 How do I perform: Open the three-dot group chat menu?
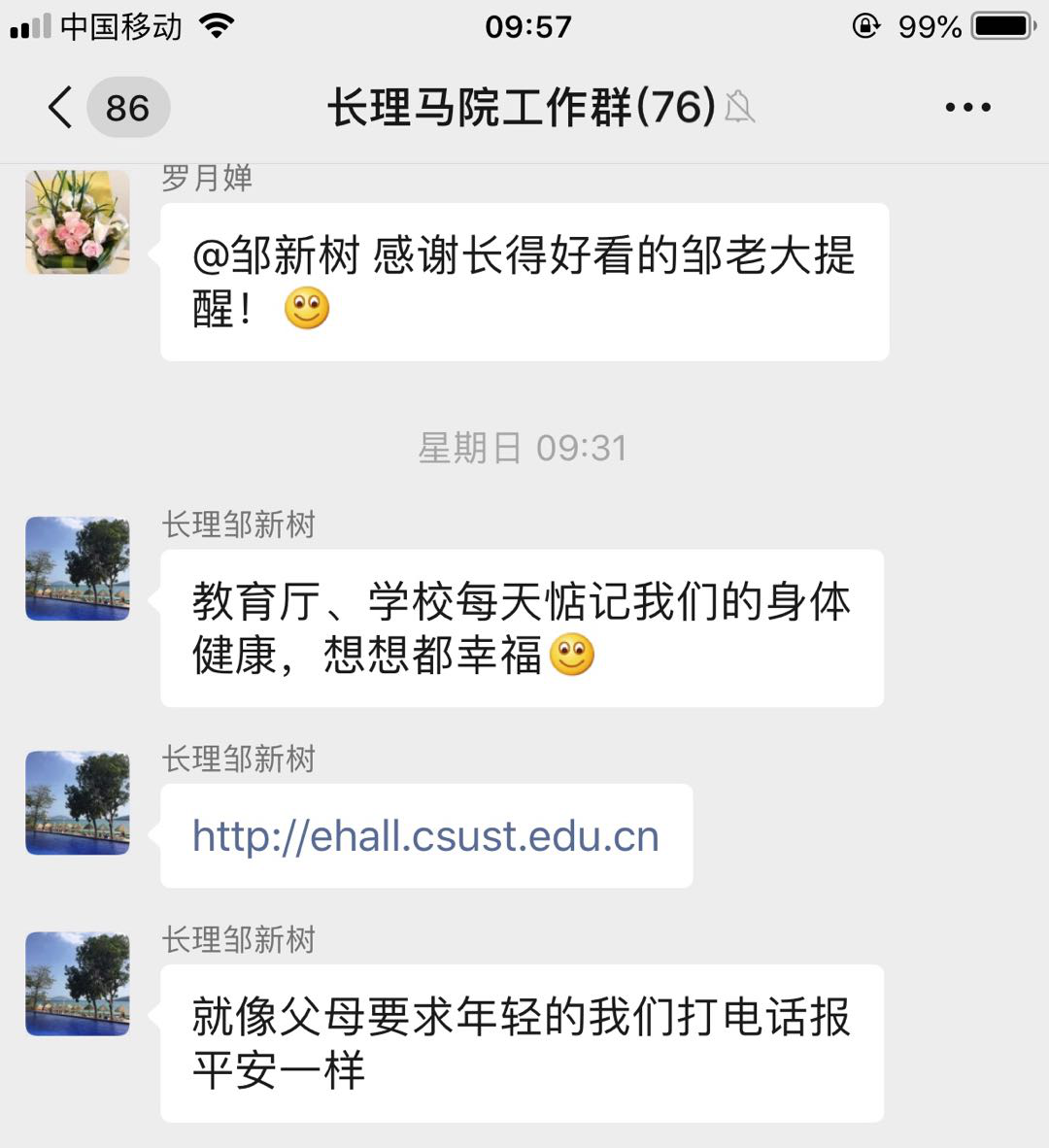[x=967, y=107]
